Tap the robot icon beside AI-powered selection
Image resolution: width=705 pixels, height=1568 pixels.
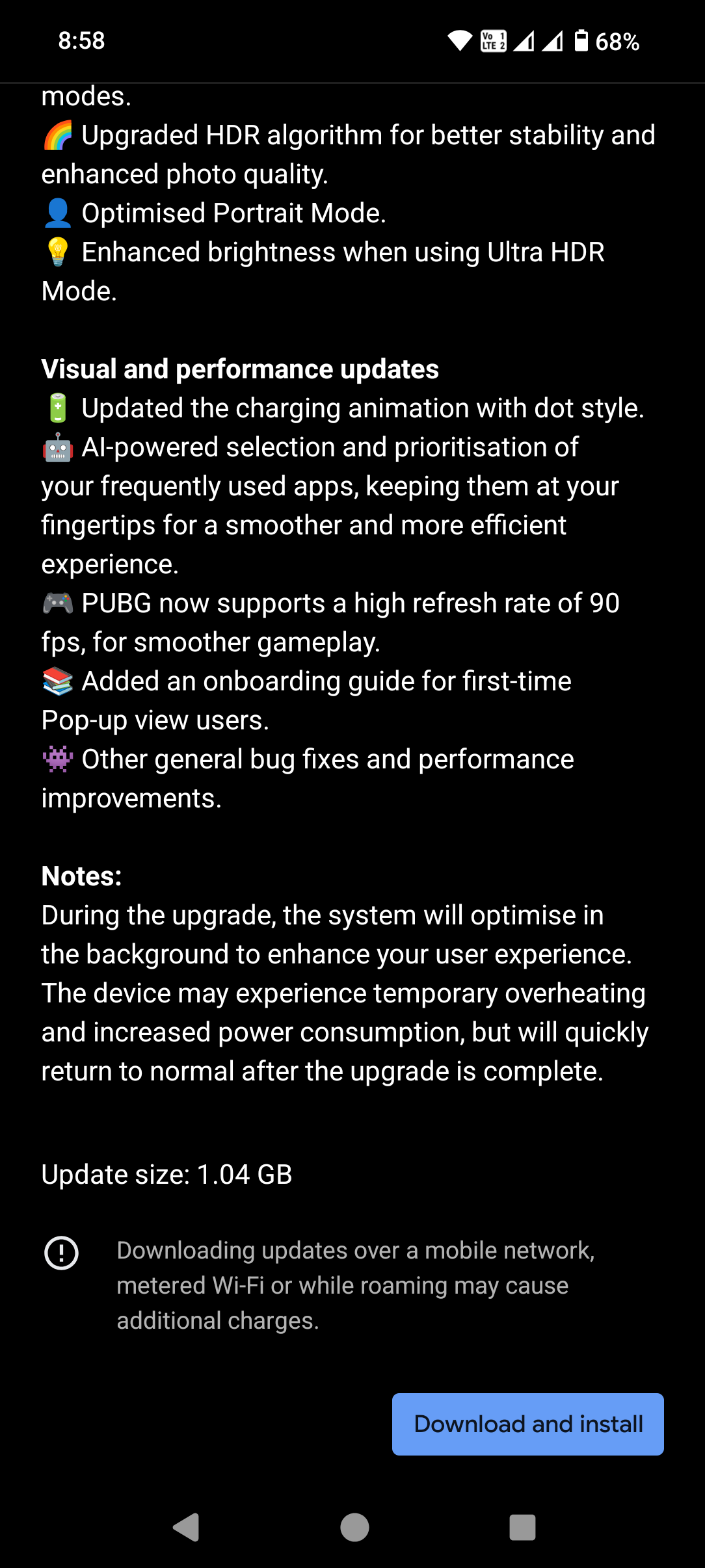(x=58, y=447)
